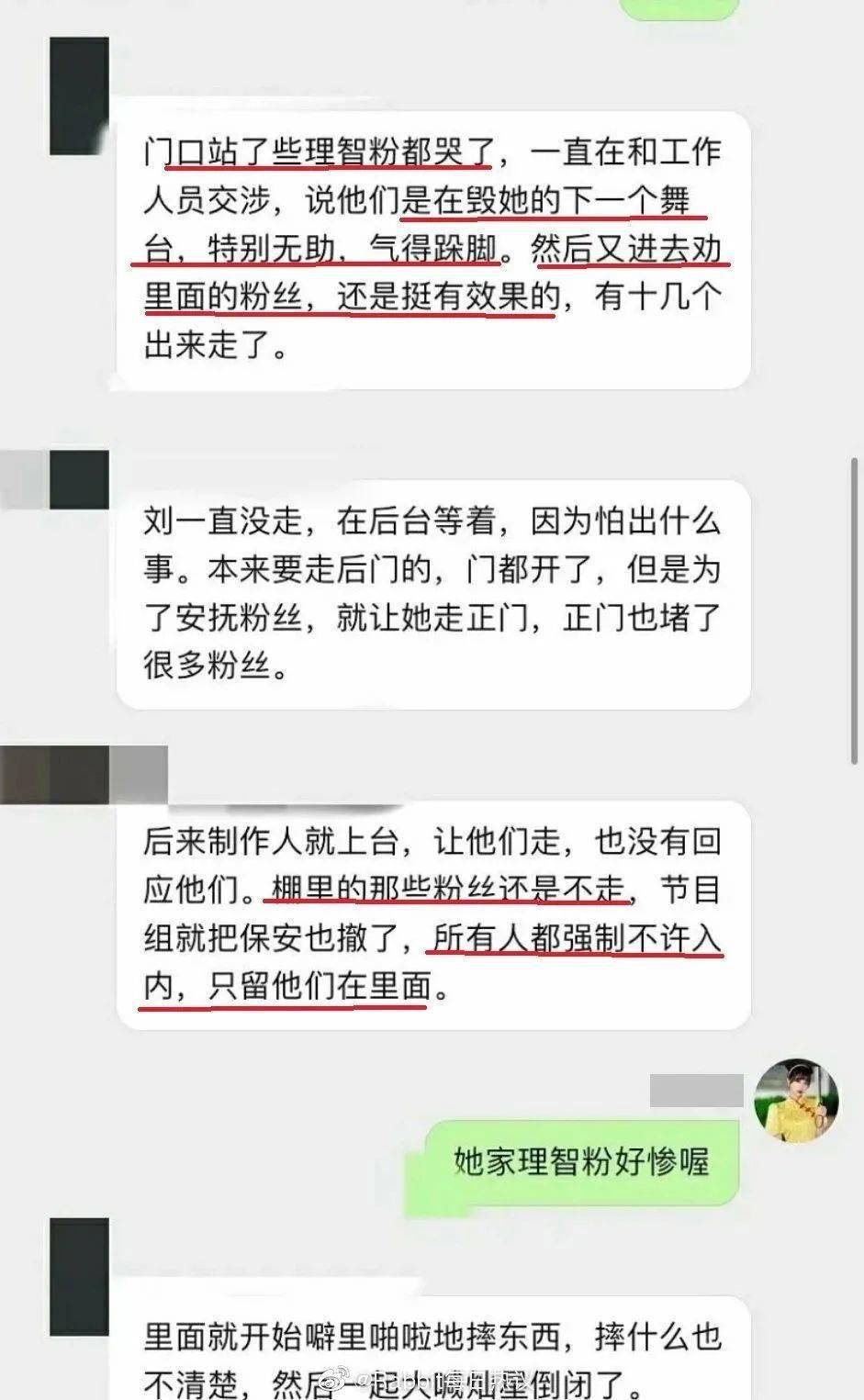Open the yellow-dressed sender's profile avatar
Image resolution: width=864 pixels, height=1400 pixels.
pyautogui.click(x=795, y=1098)
